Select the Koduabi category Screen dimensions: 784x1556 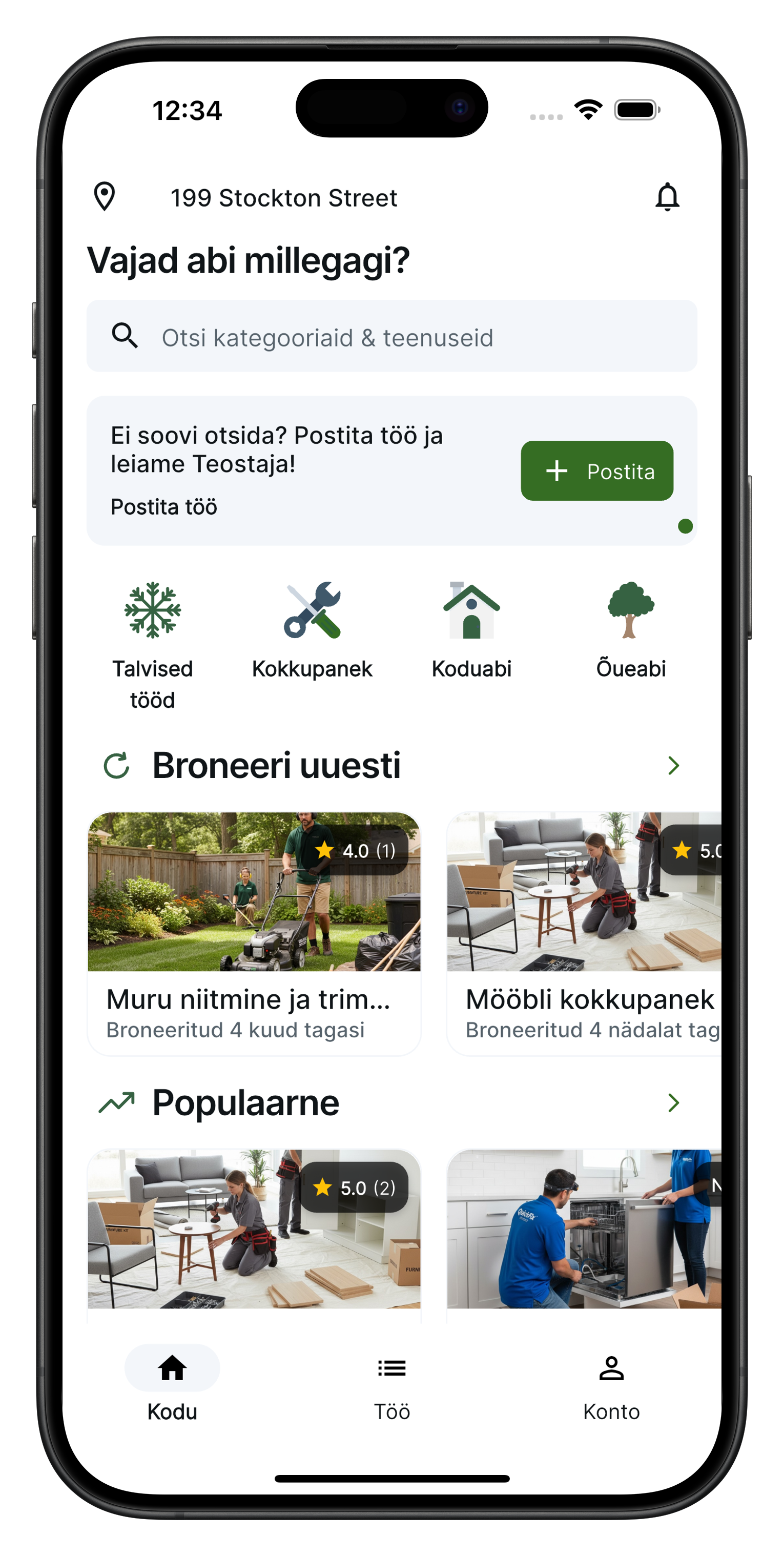471,629
